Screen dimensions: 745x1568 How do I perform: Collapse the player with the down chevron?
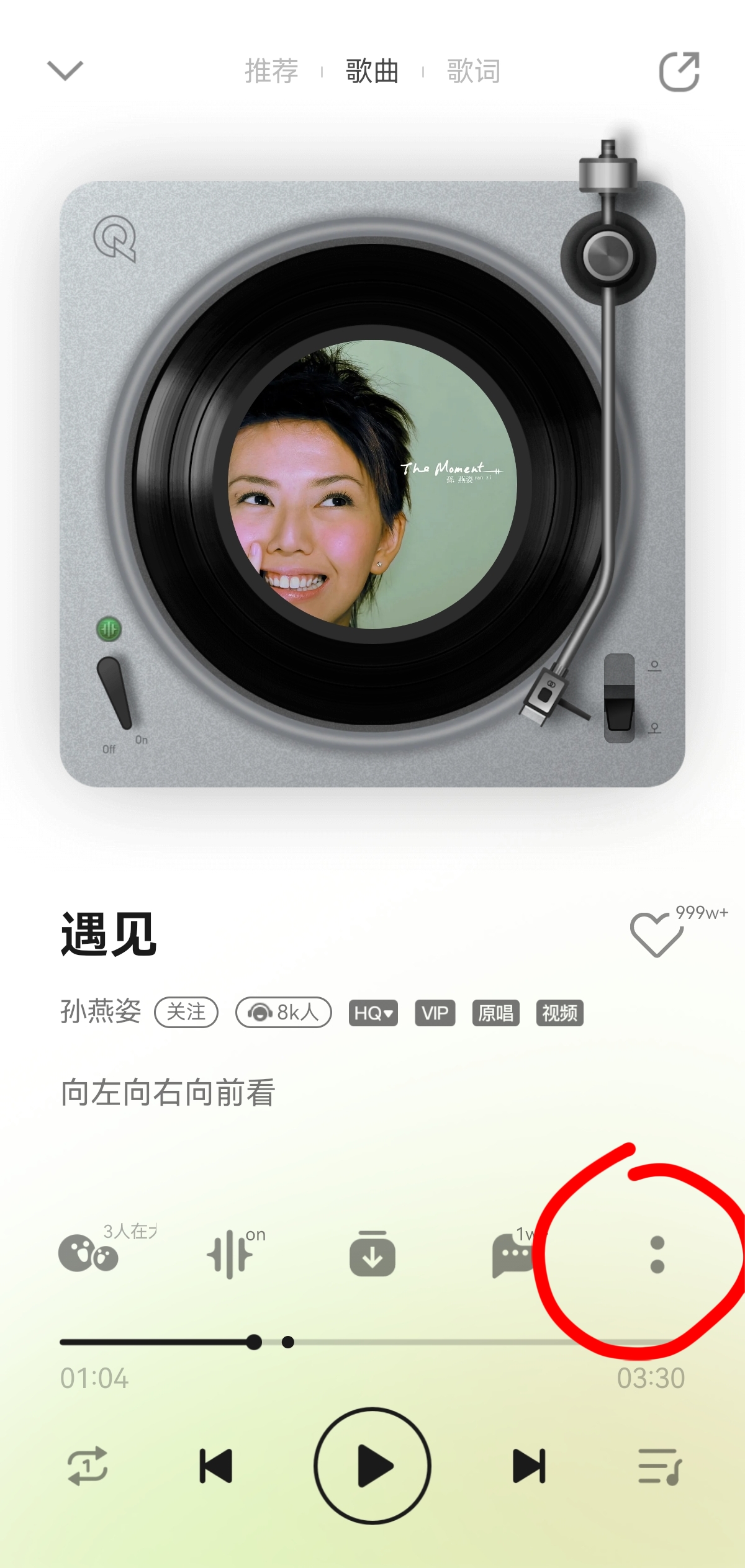point(65,71)
